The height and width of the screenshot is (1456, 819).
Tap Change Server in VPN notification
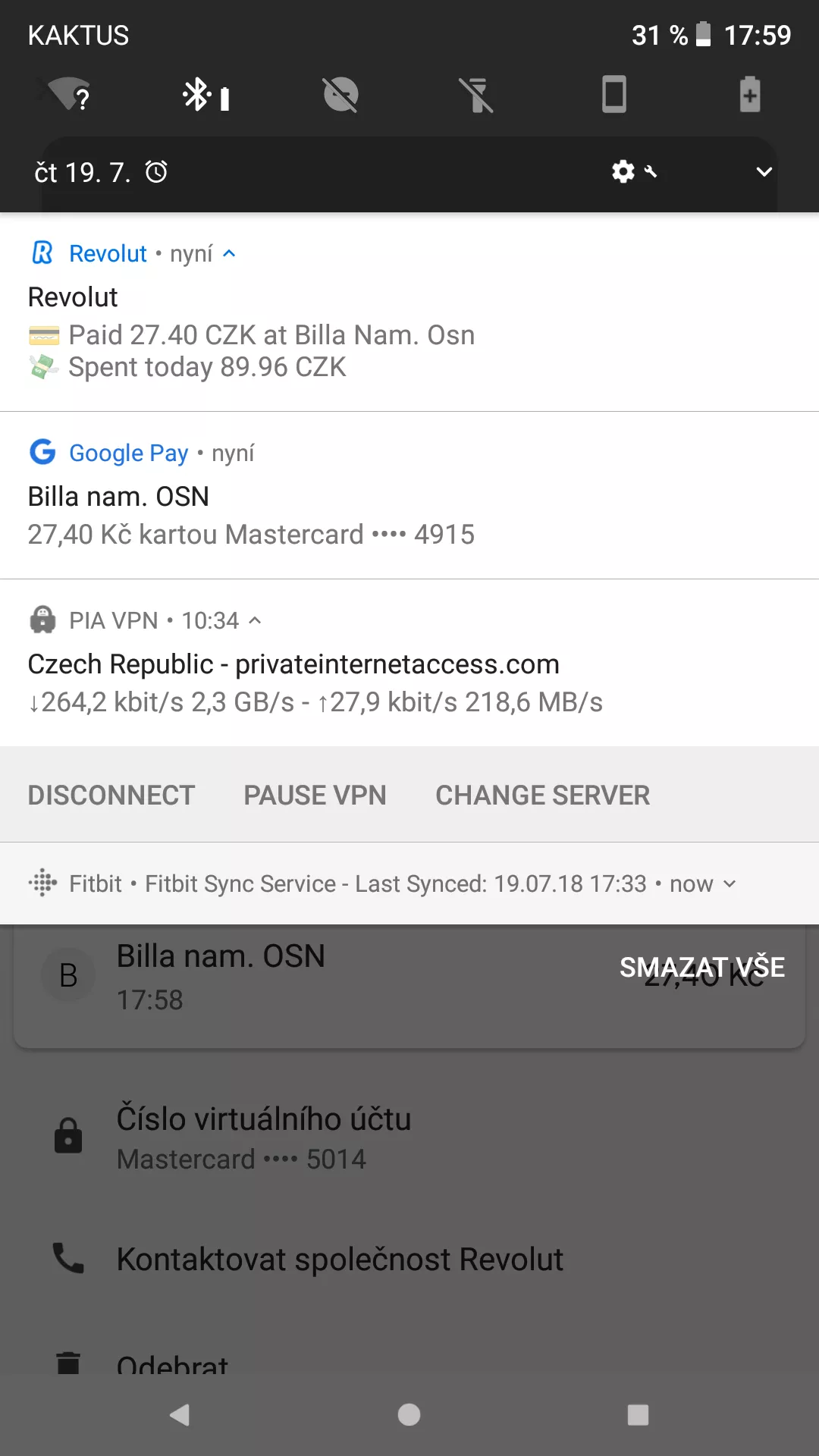click(x=542, y=795)
